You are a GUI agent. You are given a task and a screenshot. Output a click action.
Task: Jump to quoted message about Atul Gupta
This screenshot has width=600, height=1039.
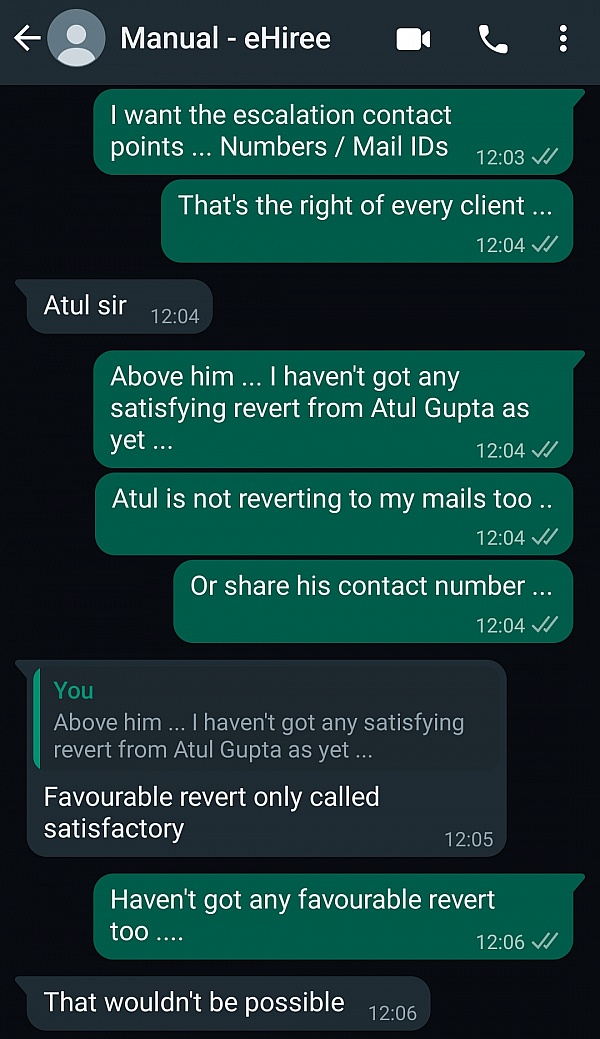coord(265,721)
